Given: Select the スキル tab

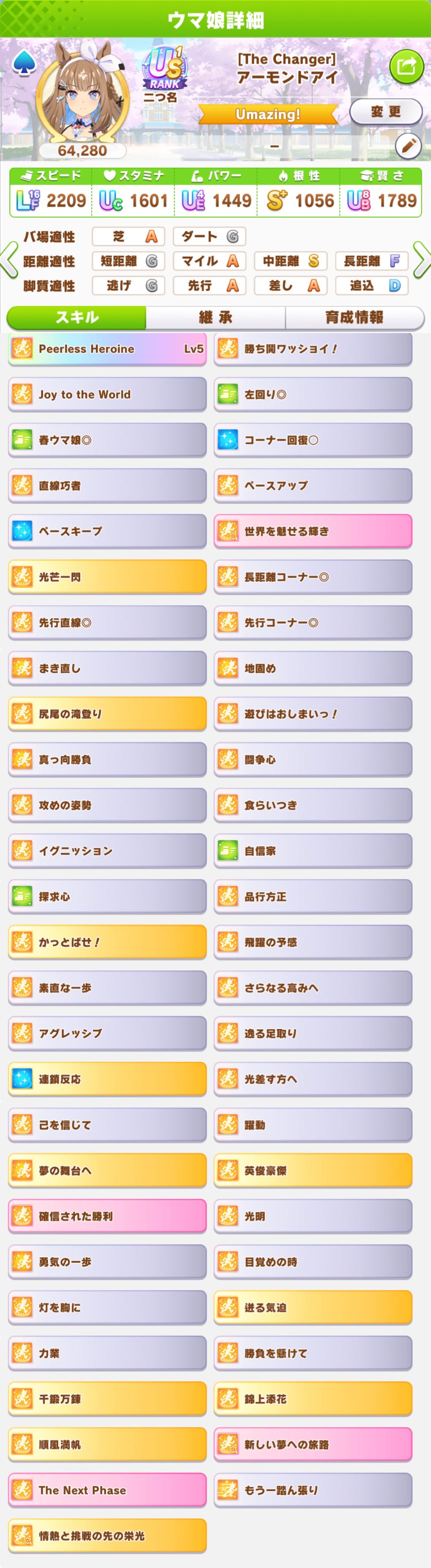Looking at the screenshot, I should pyautogui.click(x=77, y=317).
